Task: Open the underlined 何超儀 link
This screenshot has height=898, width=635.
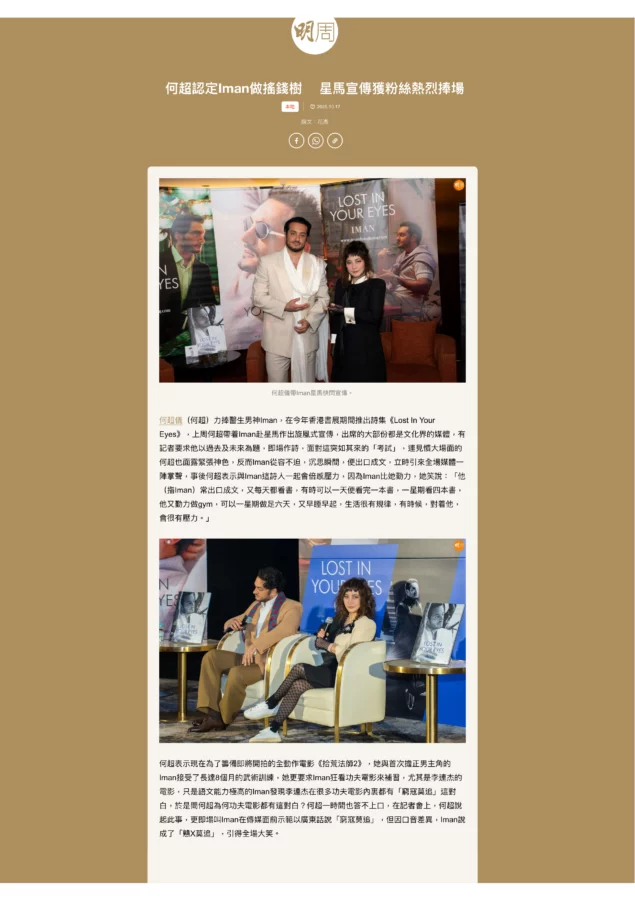Action: click(x=170, y=421)
